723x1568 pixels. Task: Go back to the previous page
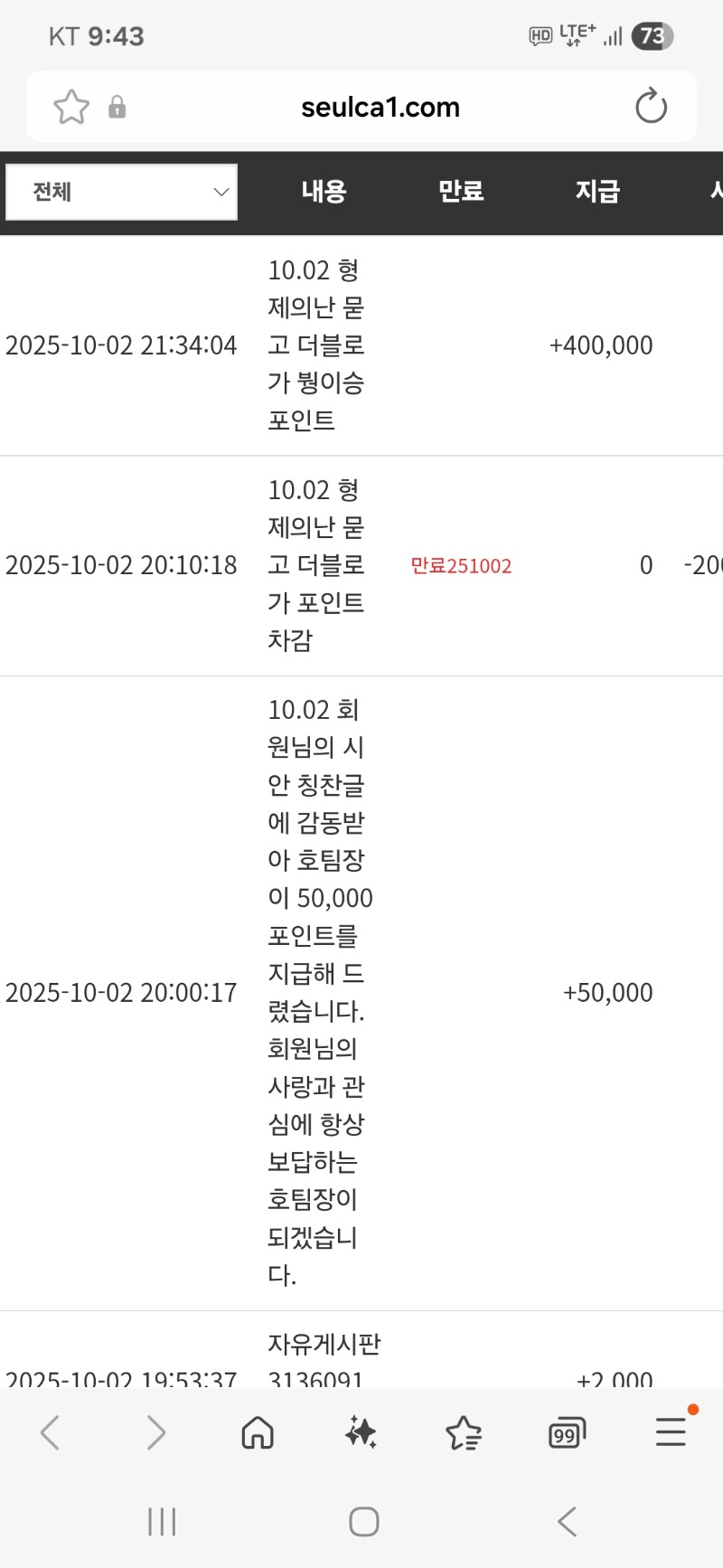[x=51, y=1432]
